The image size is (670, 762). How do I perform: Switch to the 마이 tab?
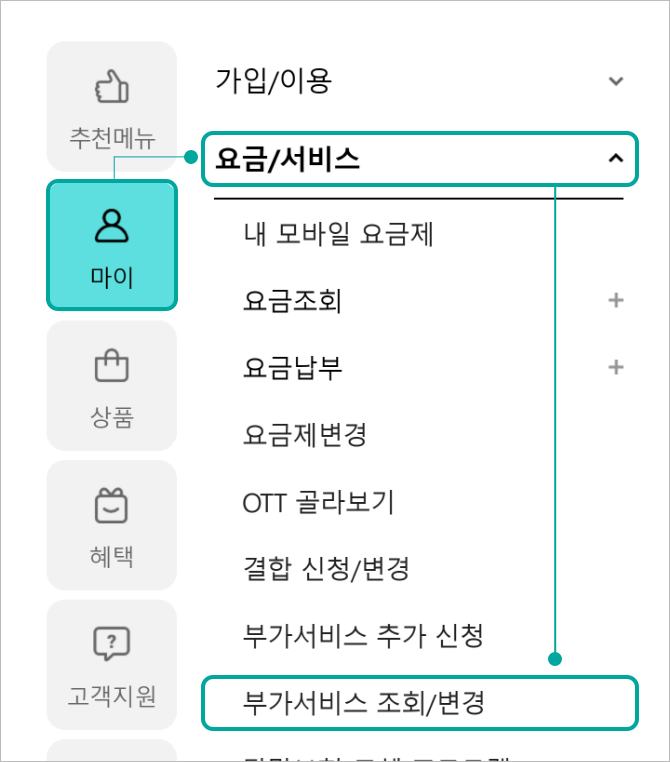(111, 245)
